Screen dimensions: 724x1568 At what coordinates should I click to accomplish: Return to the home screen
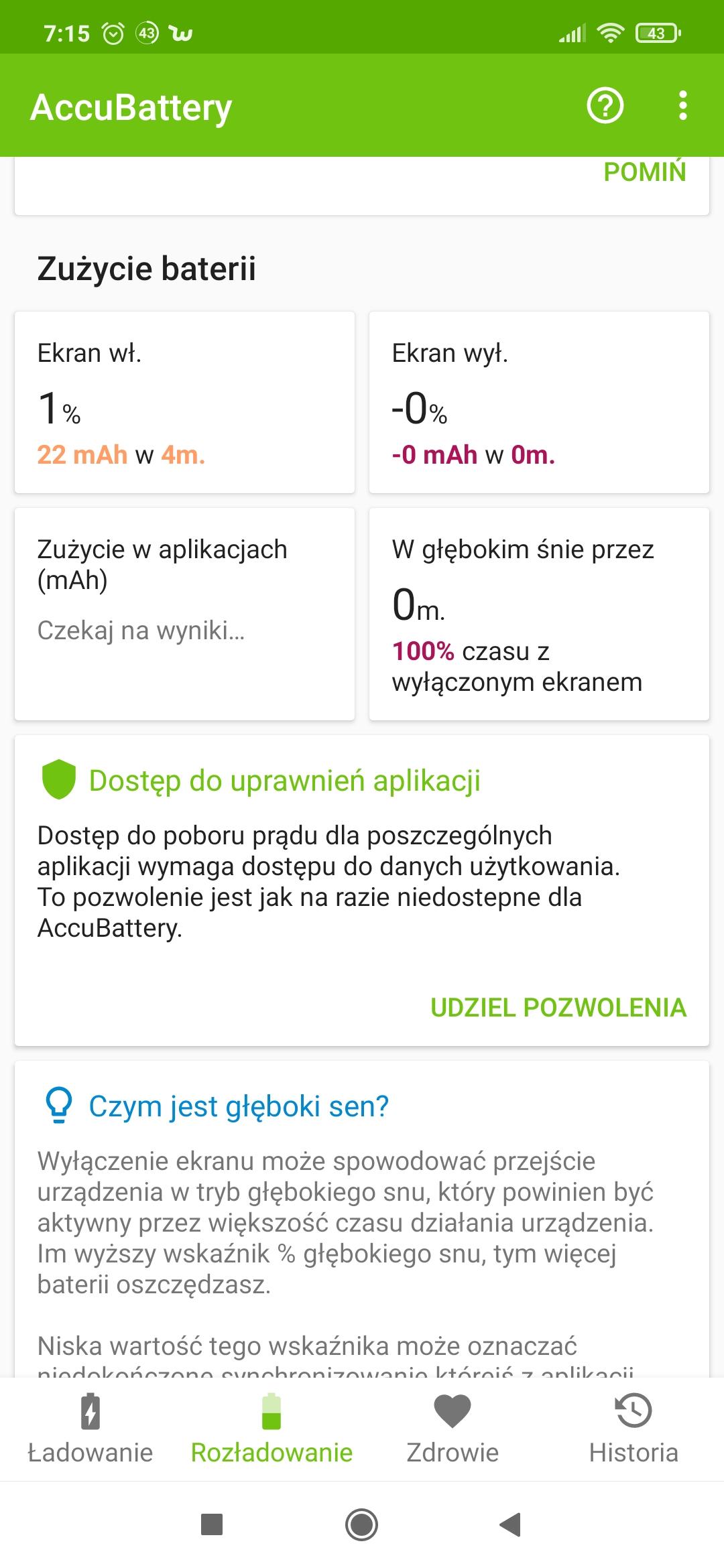(x=361, y=1524)
